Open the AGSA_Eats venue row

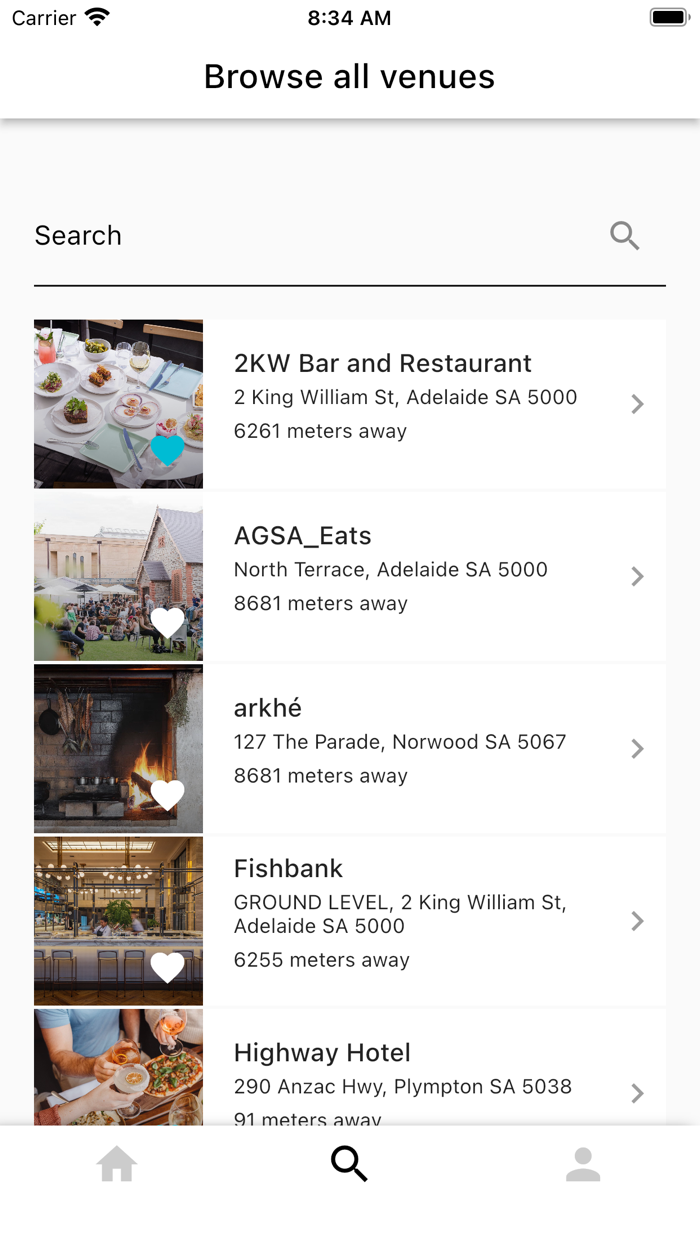[x=434, y=576]
